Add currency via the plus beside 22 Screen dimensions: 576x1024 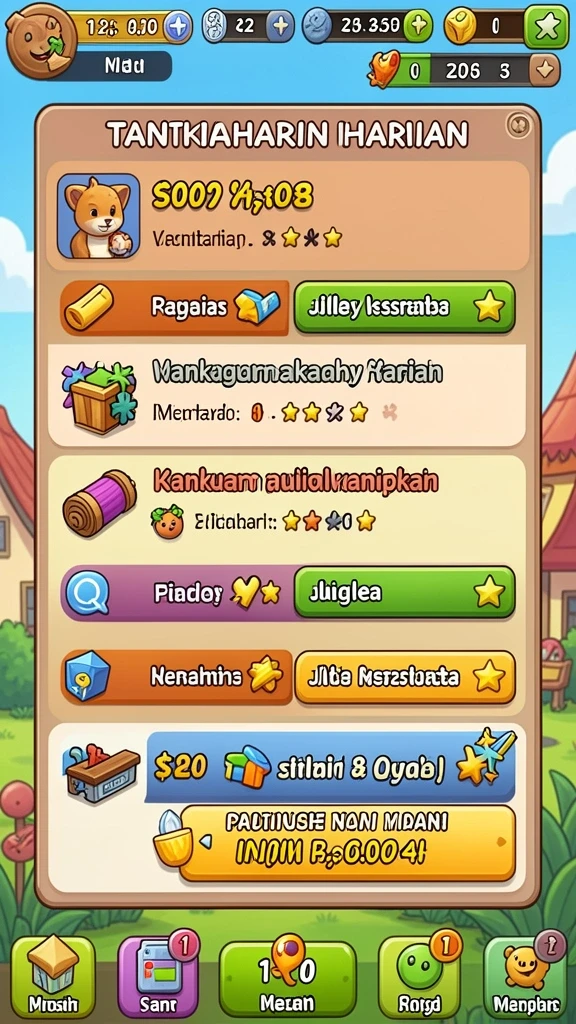point(280,26)
